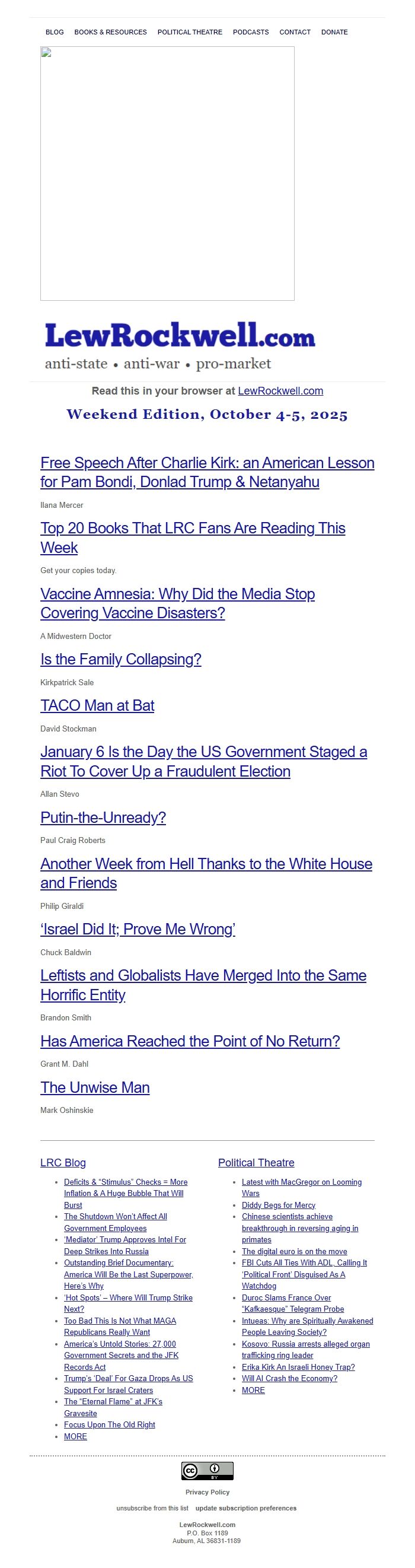415x1568 pixels.
Task: Tap the DONATE menu item
Action: [334, 32]
